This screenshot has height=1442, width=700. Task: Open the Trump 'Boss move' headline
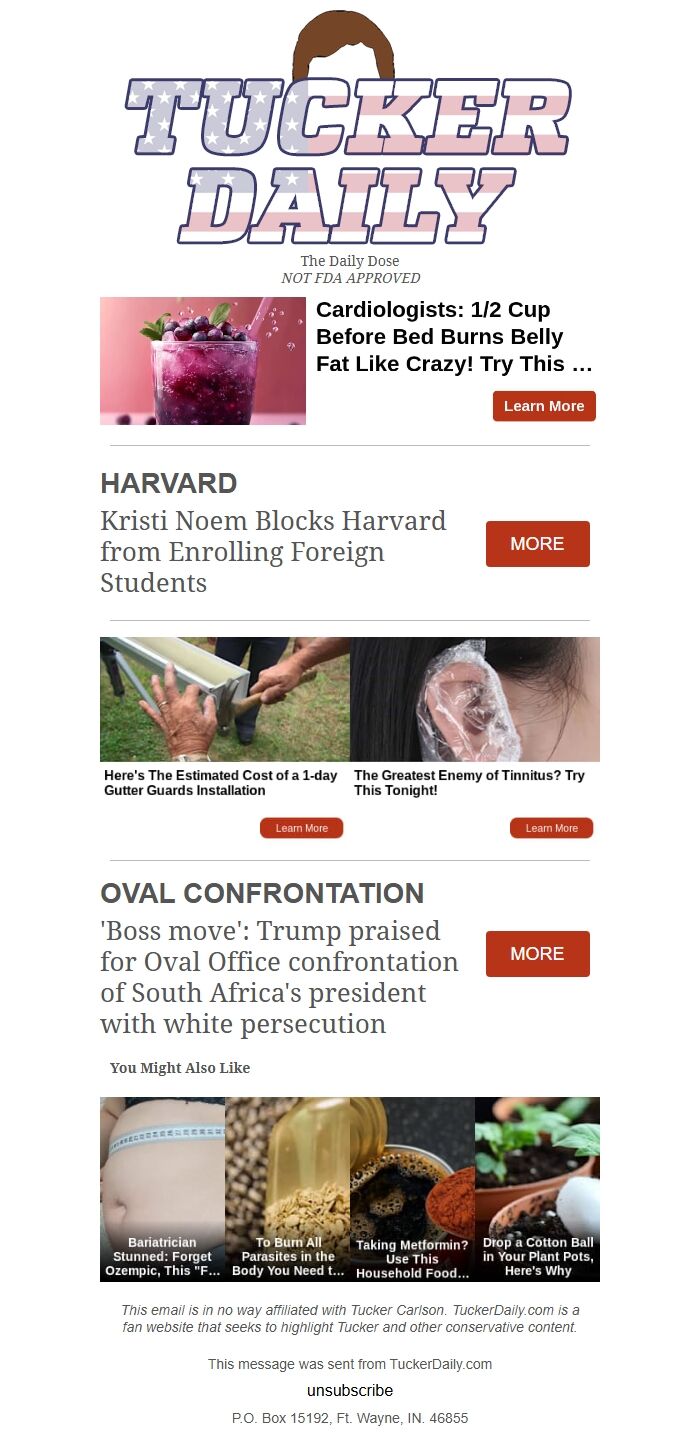coord(279,976)
